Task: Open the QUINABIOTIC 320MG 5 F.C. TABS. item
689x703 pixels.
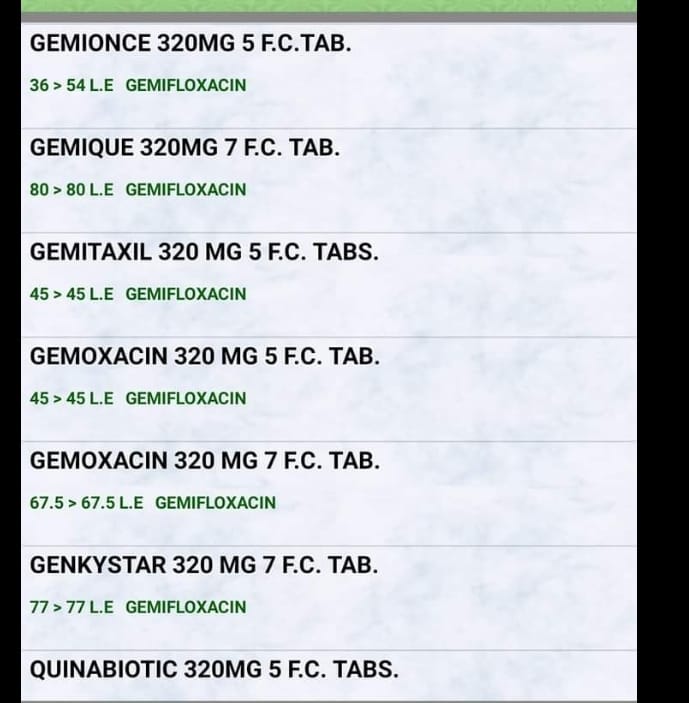Action: tap(214, 669)
